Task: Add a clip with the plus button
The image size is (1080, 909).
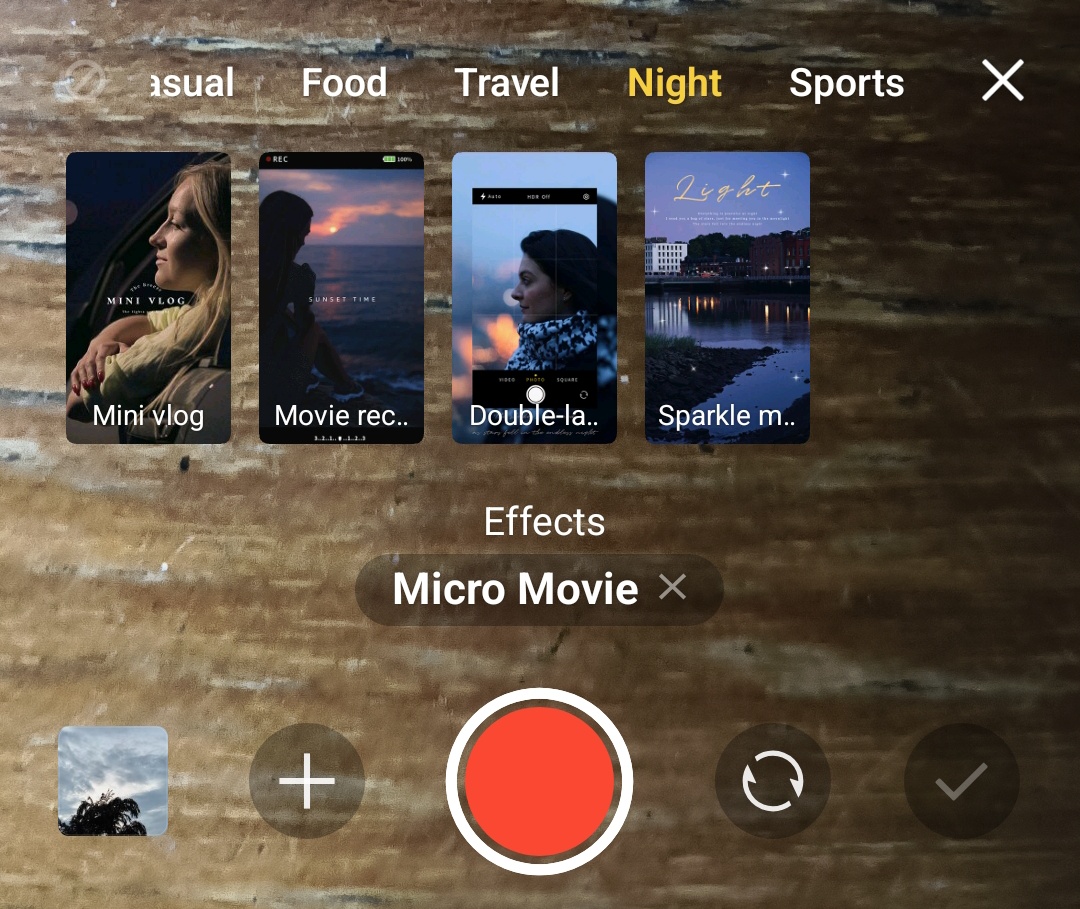Action: [307, 781]
